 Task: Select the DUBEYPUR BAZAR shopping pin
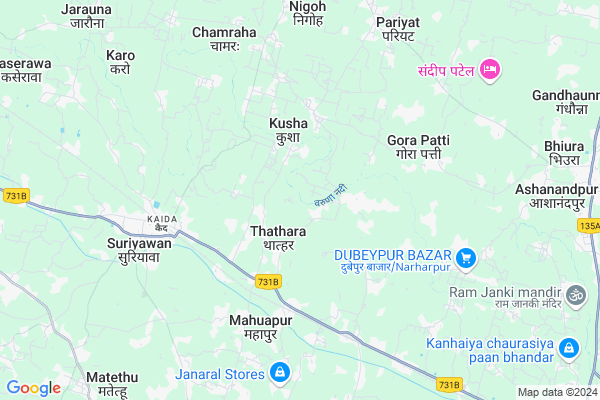pyautogui.click(x=465, y=260)
